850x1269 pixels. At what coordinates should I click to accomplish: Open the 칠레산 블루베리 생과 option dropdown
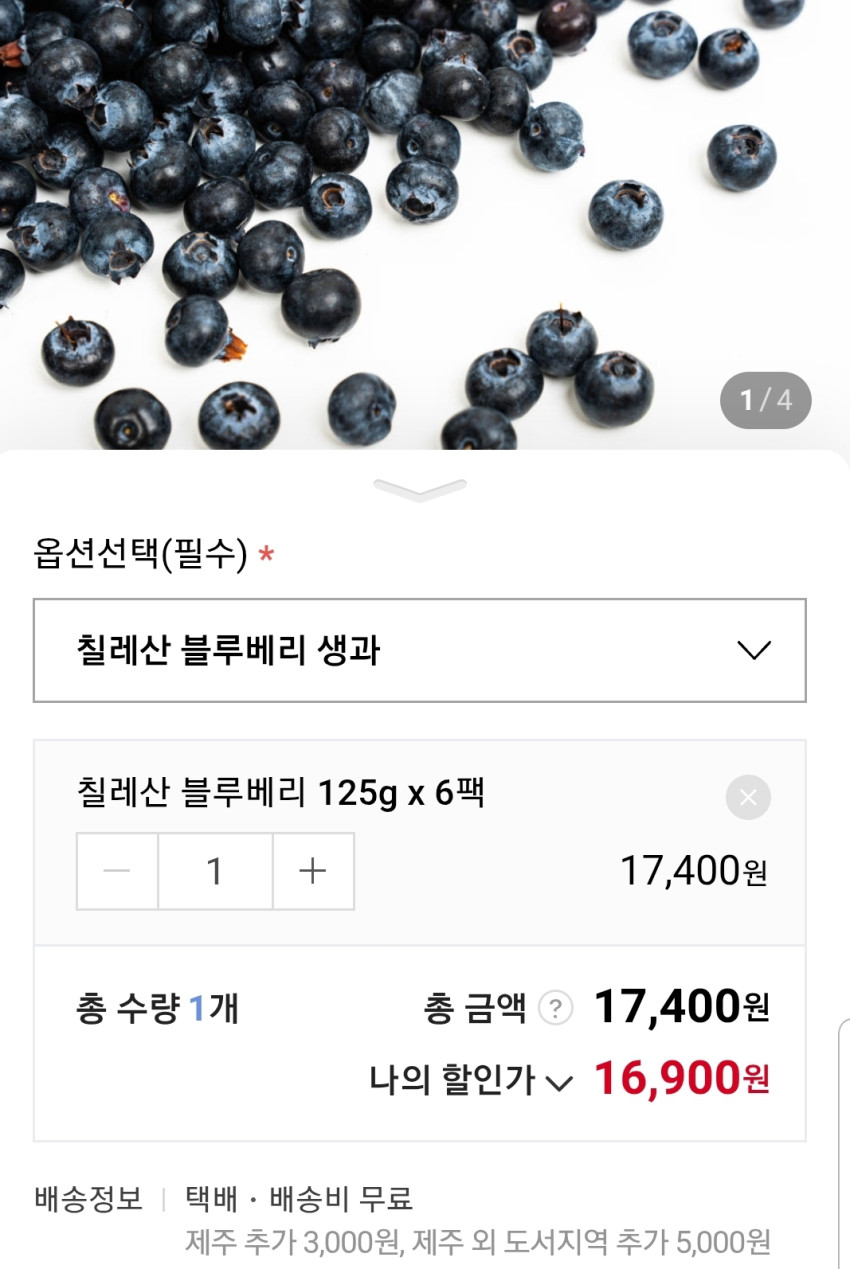pos(419,650)
